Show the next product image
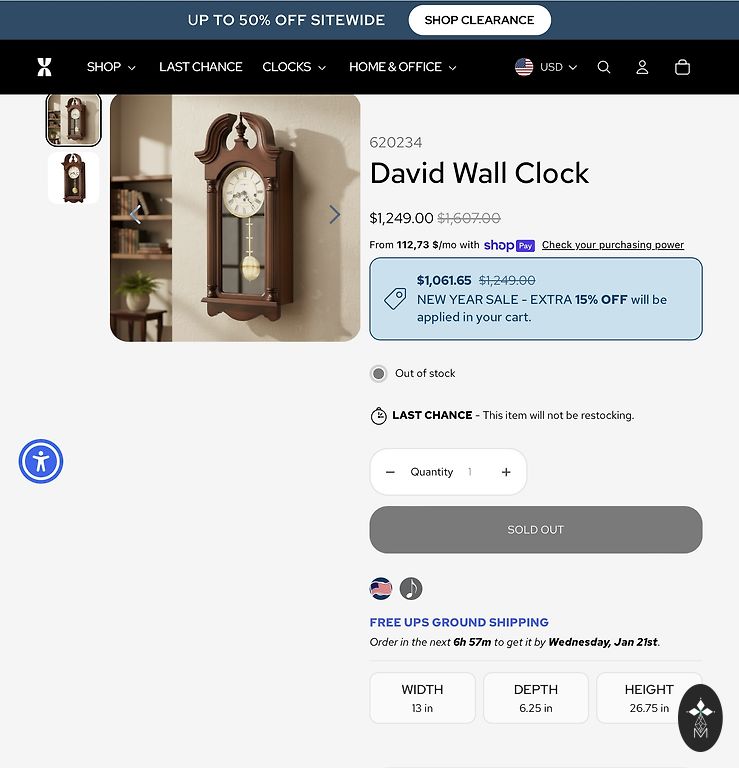 [334, 215]
